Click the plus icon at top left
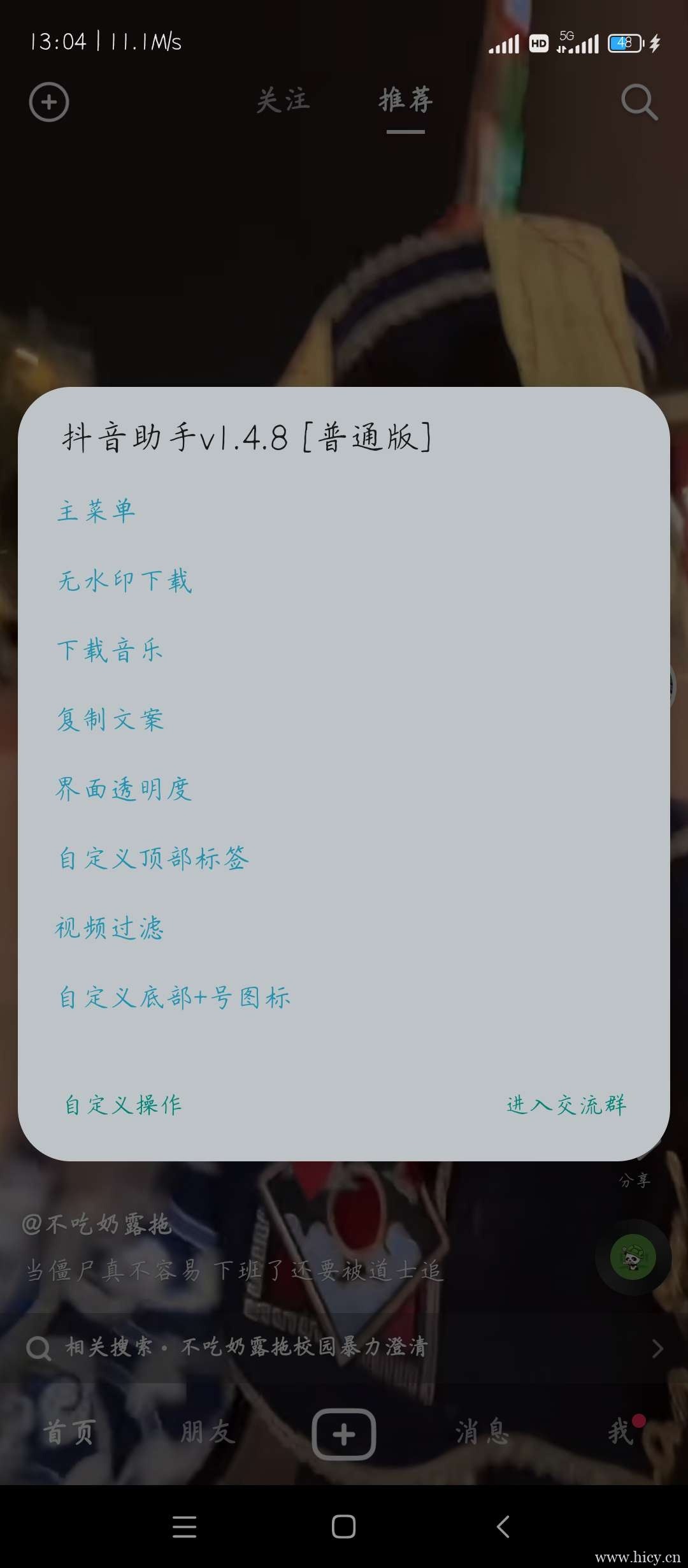Viewport: 688px width, 1568px height. tap(48, 102)
